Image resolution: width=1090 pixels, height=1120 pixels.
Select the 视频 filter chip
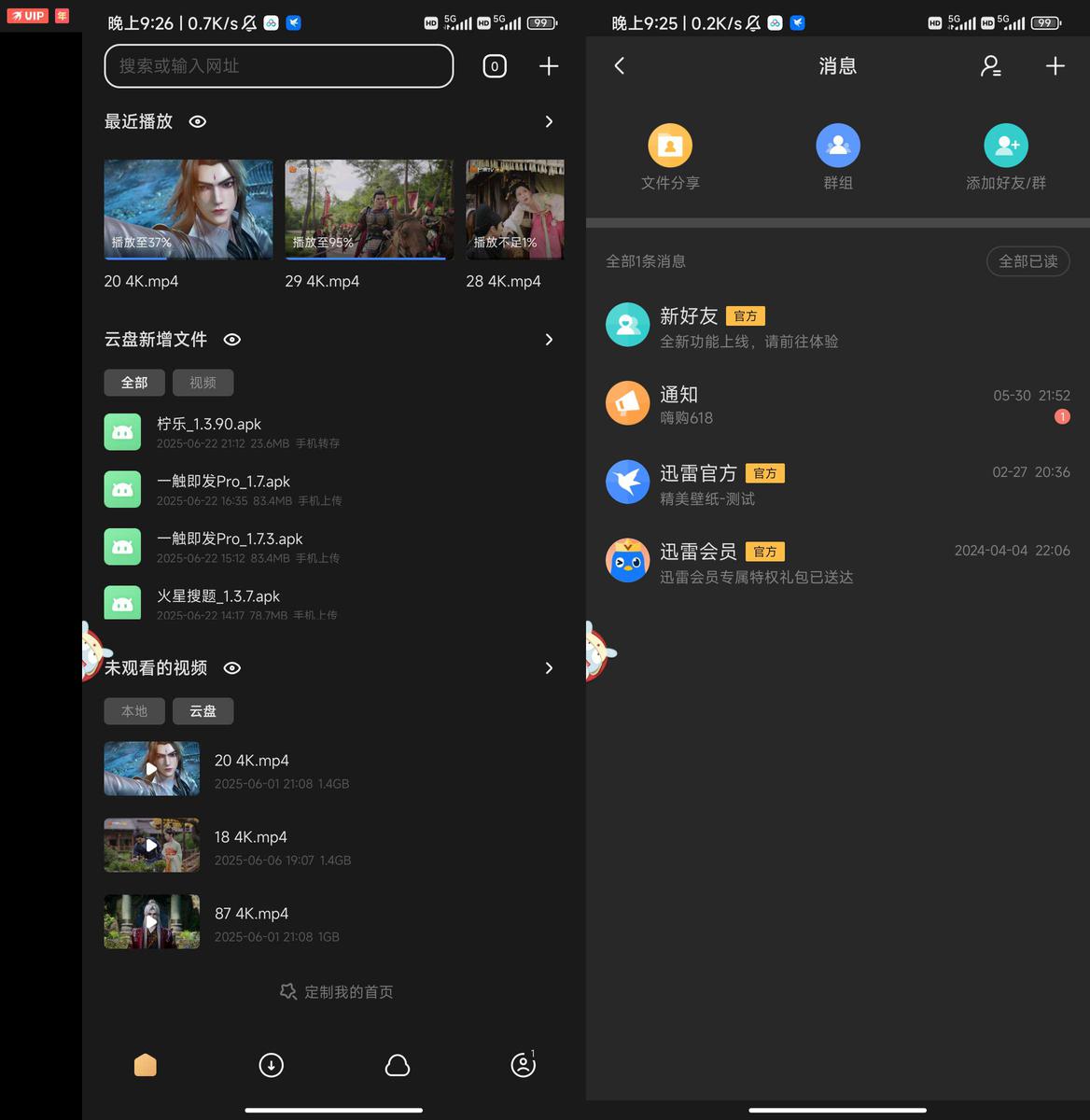click(203, 383)
